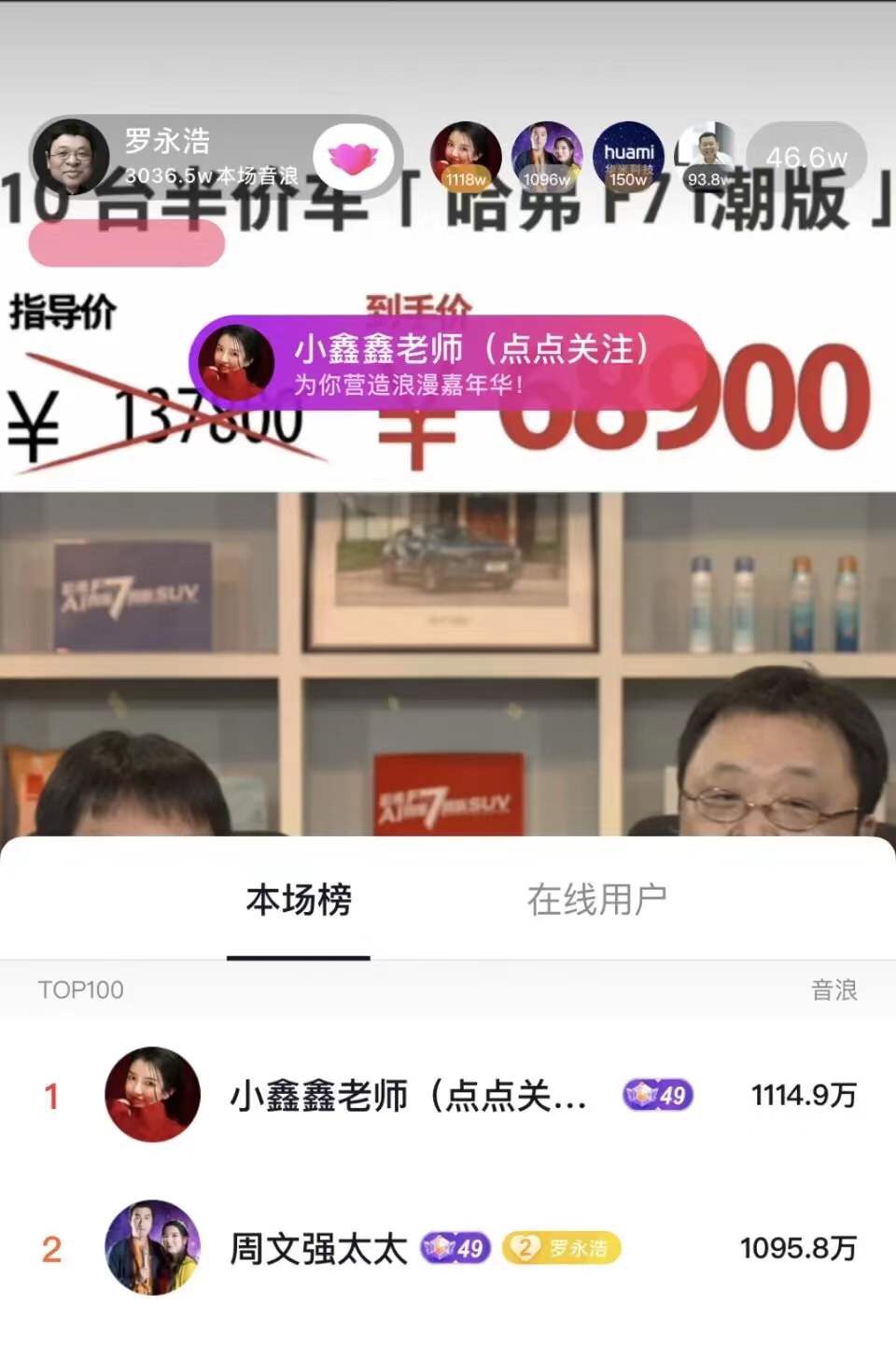Open the 1118w top viewer avatar
Image resolution: width=896 pixels, height=1347 pixels.
[x=466, y=155]
